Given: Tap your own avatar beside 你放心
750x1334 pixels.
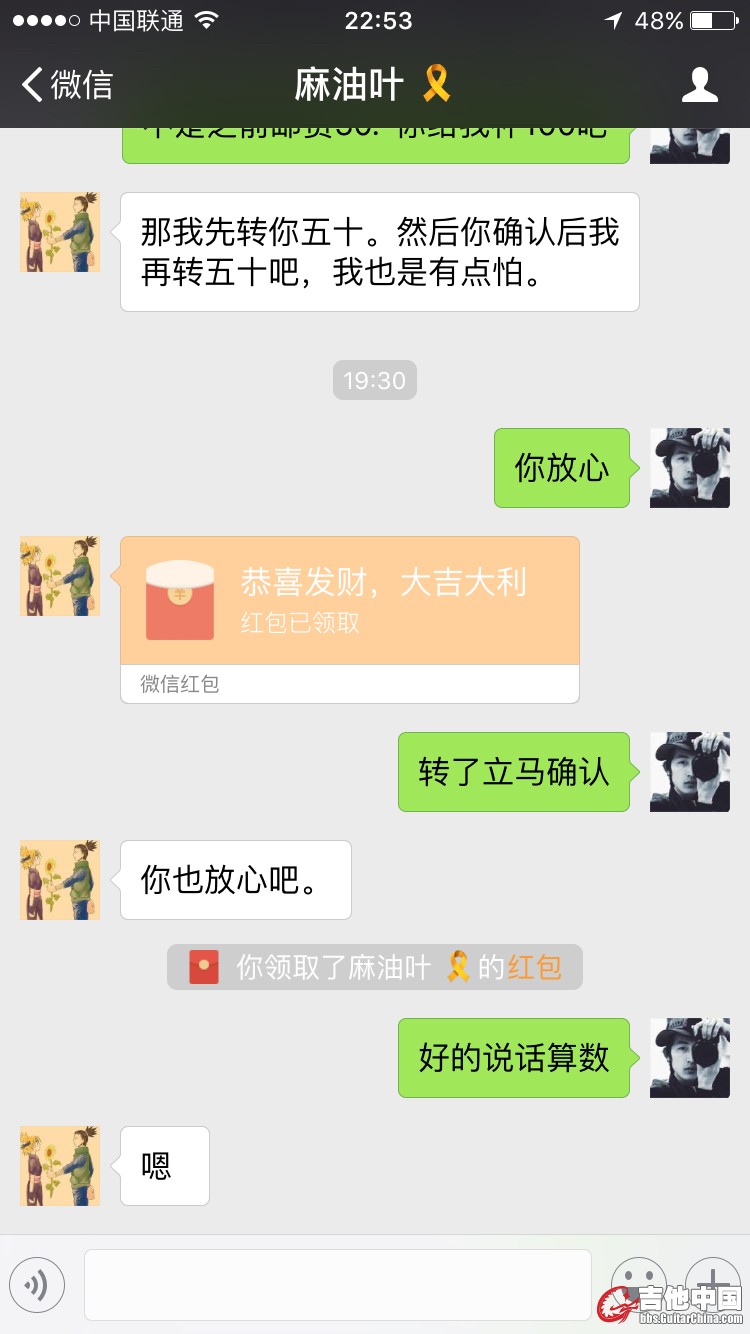Looking at the screenshot, I should point(690,468).
